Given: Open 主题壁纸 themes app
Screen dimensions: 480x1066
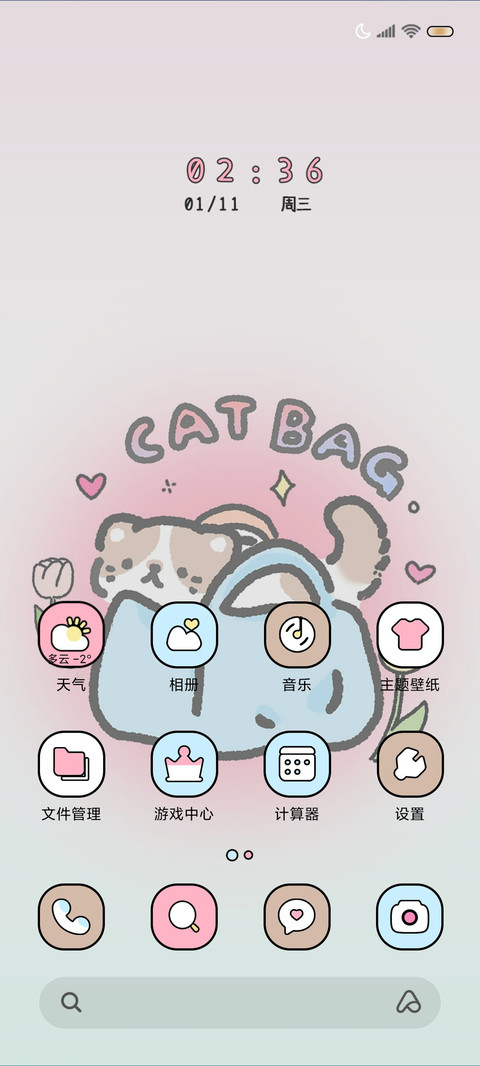Looking at the screenshot, I should (410, 634).
